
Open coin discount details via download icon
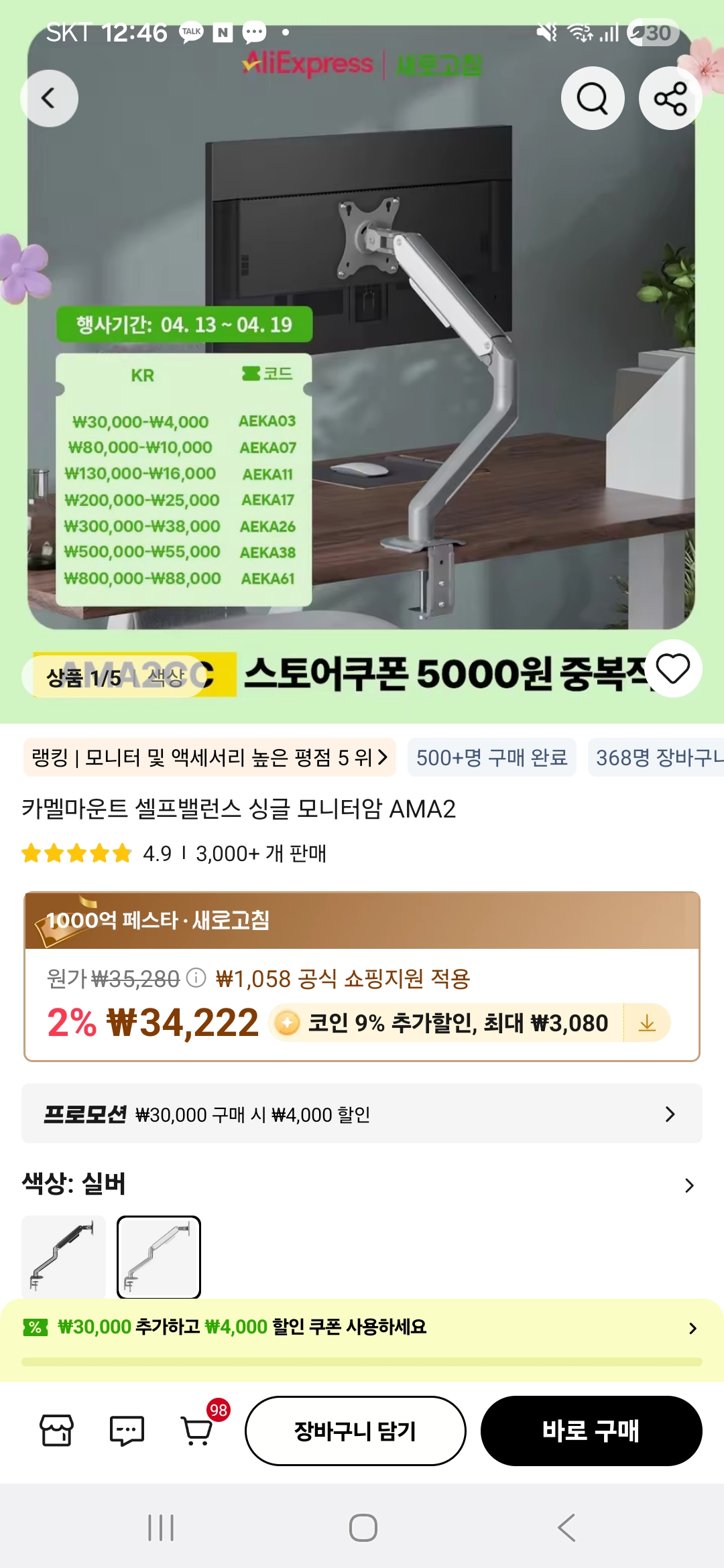tap(648, 1023)
